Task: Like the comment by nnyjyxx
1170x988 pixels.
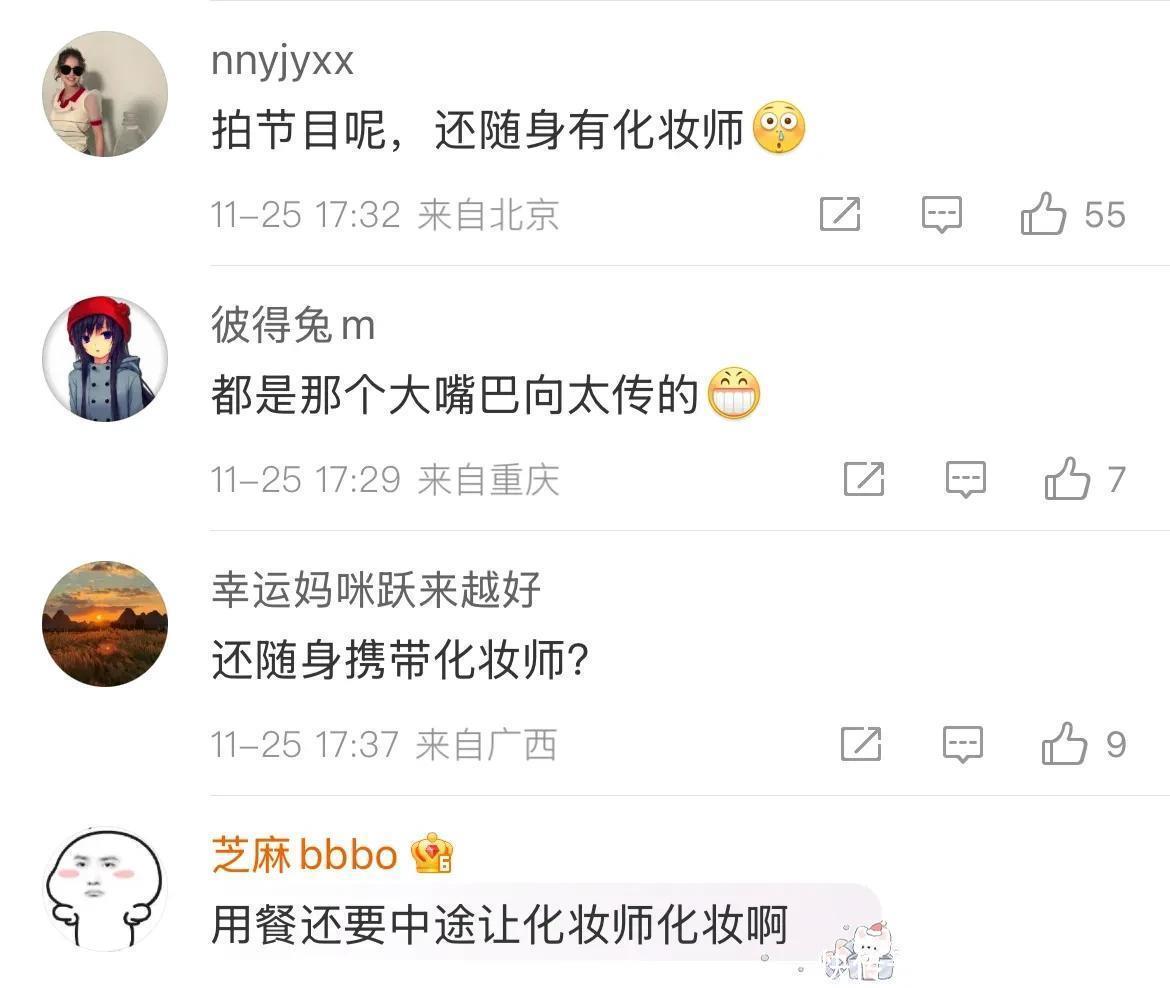Action: pos(1043,214)
